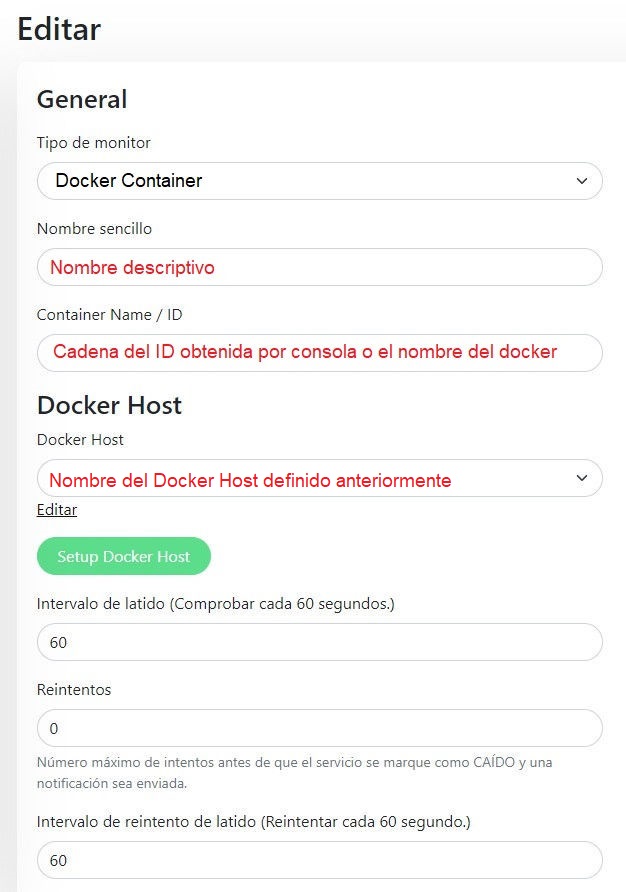Tap the Setup Docker Host button
Viewport: 626px width, 892px height.
(123, 556)
